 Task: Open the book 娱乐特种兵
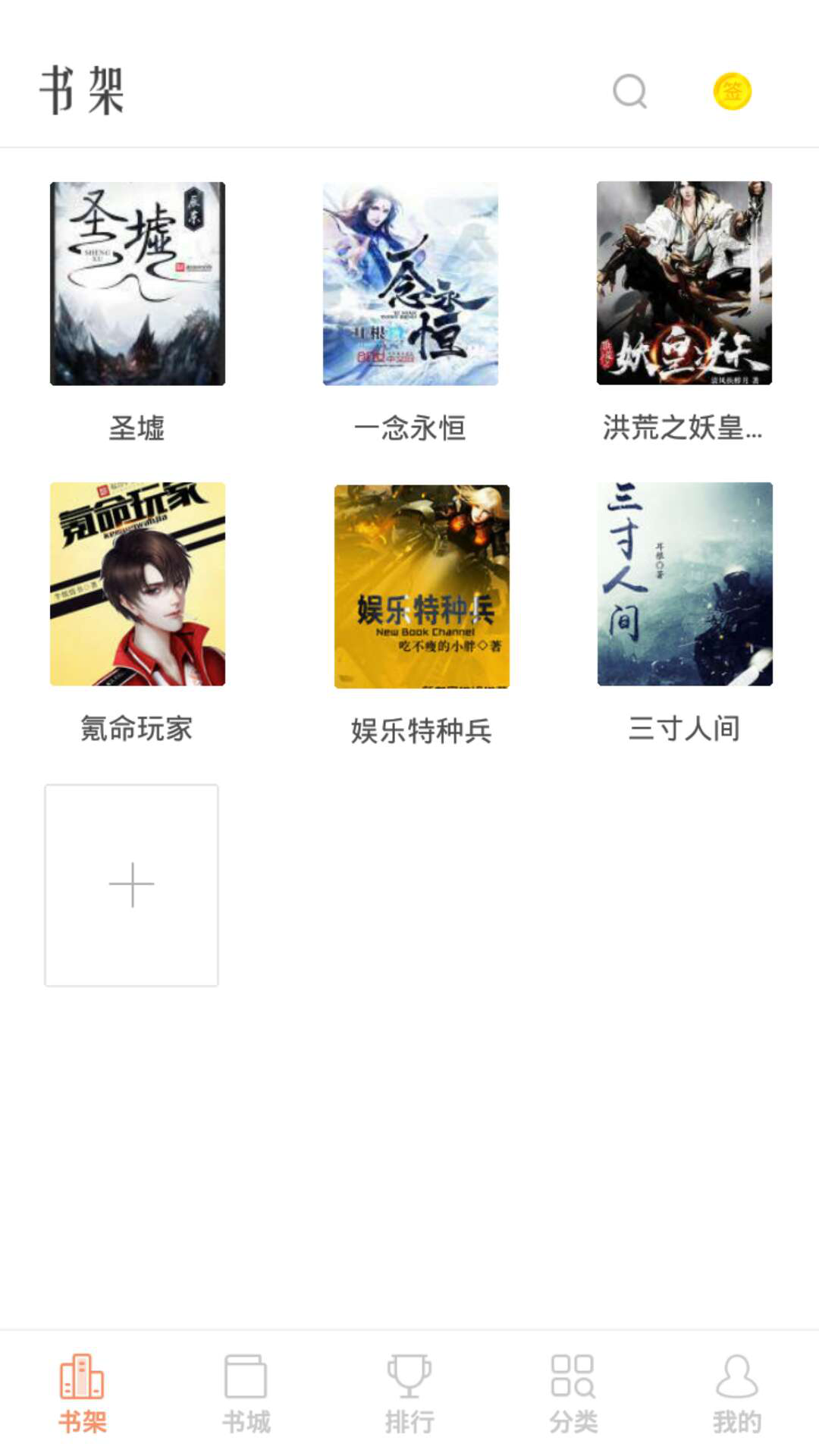tap(422, 586)
